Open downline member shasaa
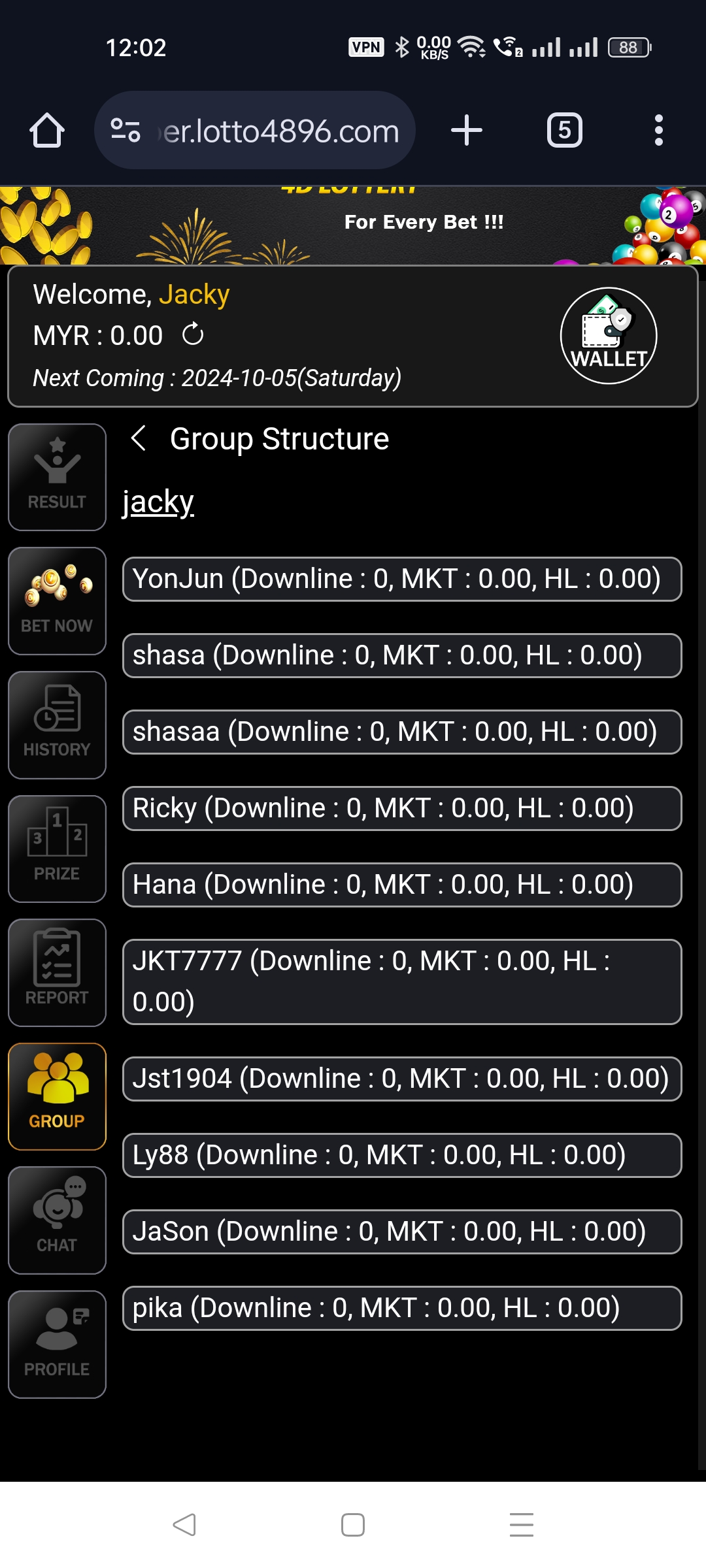The width and height of the screenshot is (706, 1568). [x=401, y=732]
